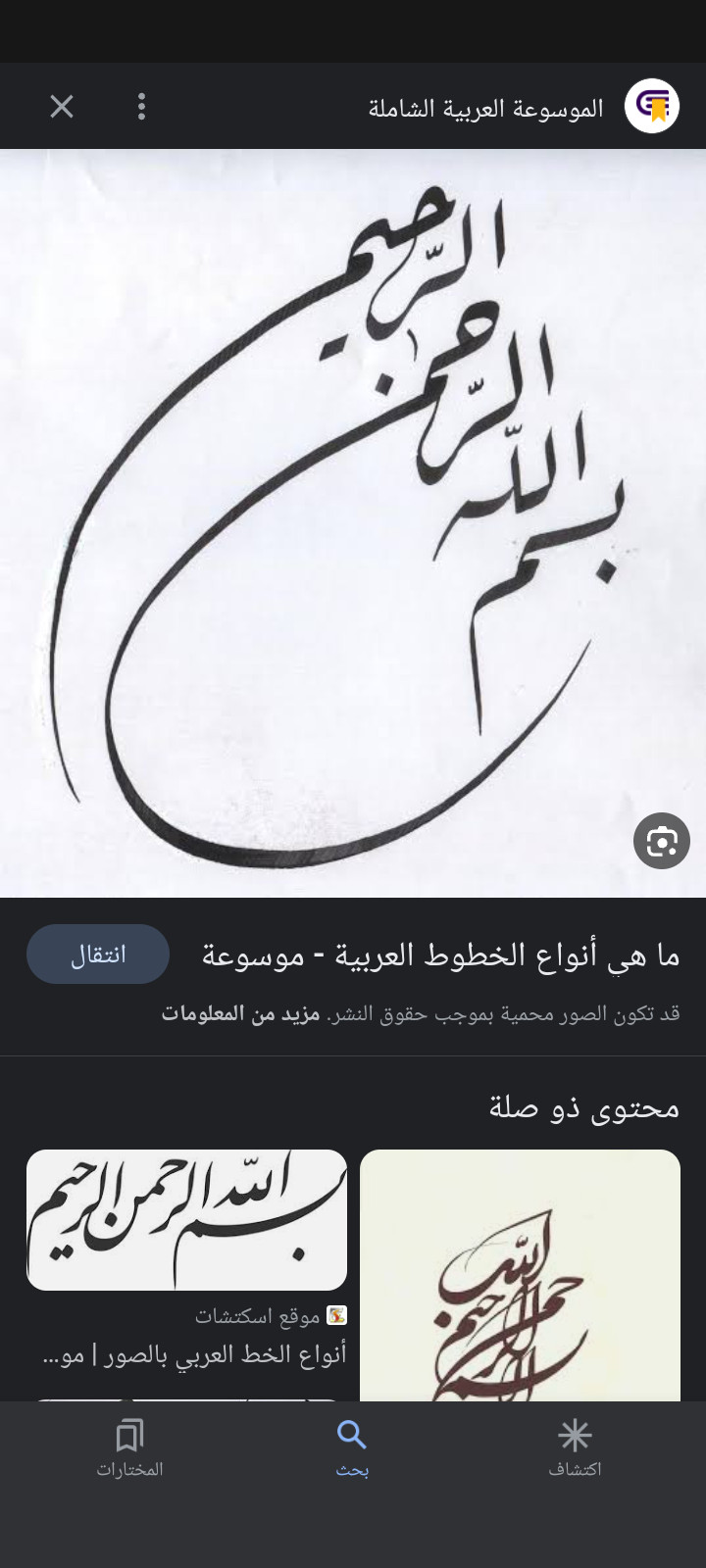Tap the انتقال visit button
Image resolution: width=706 pixels, height=1568 pixels.
tap(98, 955)
